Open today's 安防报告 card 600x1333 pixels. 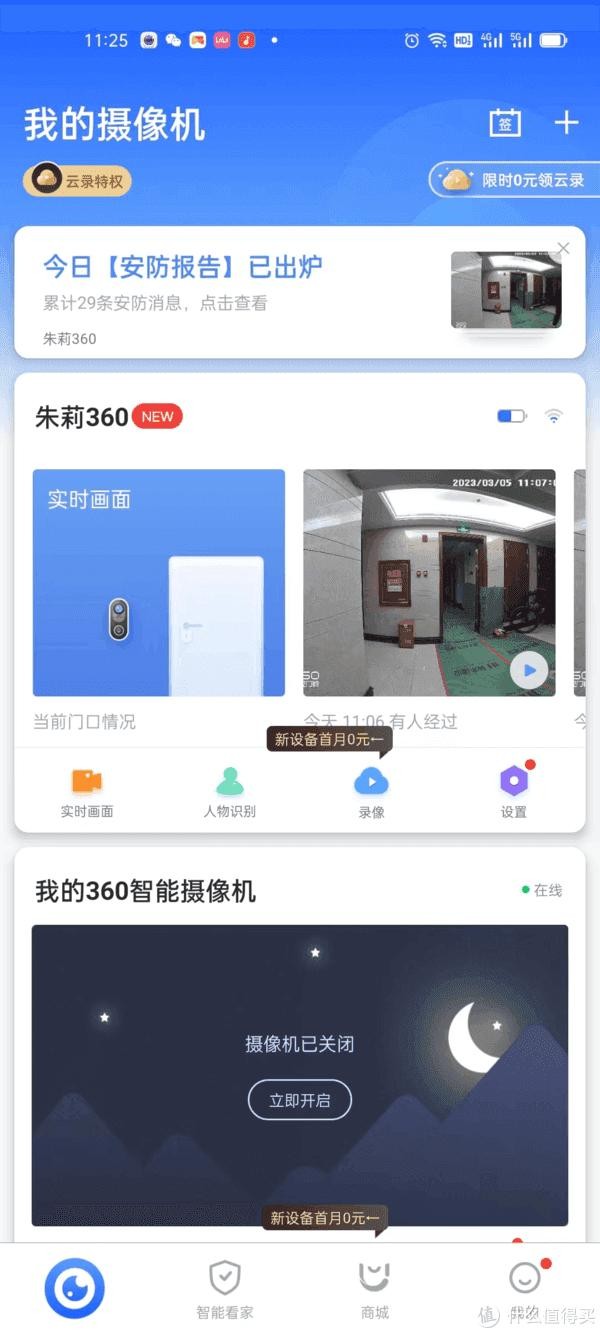click(x=240, y=290)
